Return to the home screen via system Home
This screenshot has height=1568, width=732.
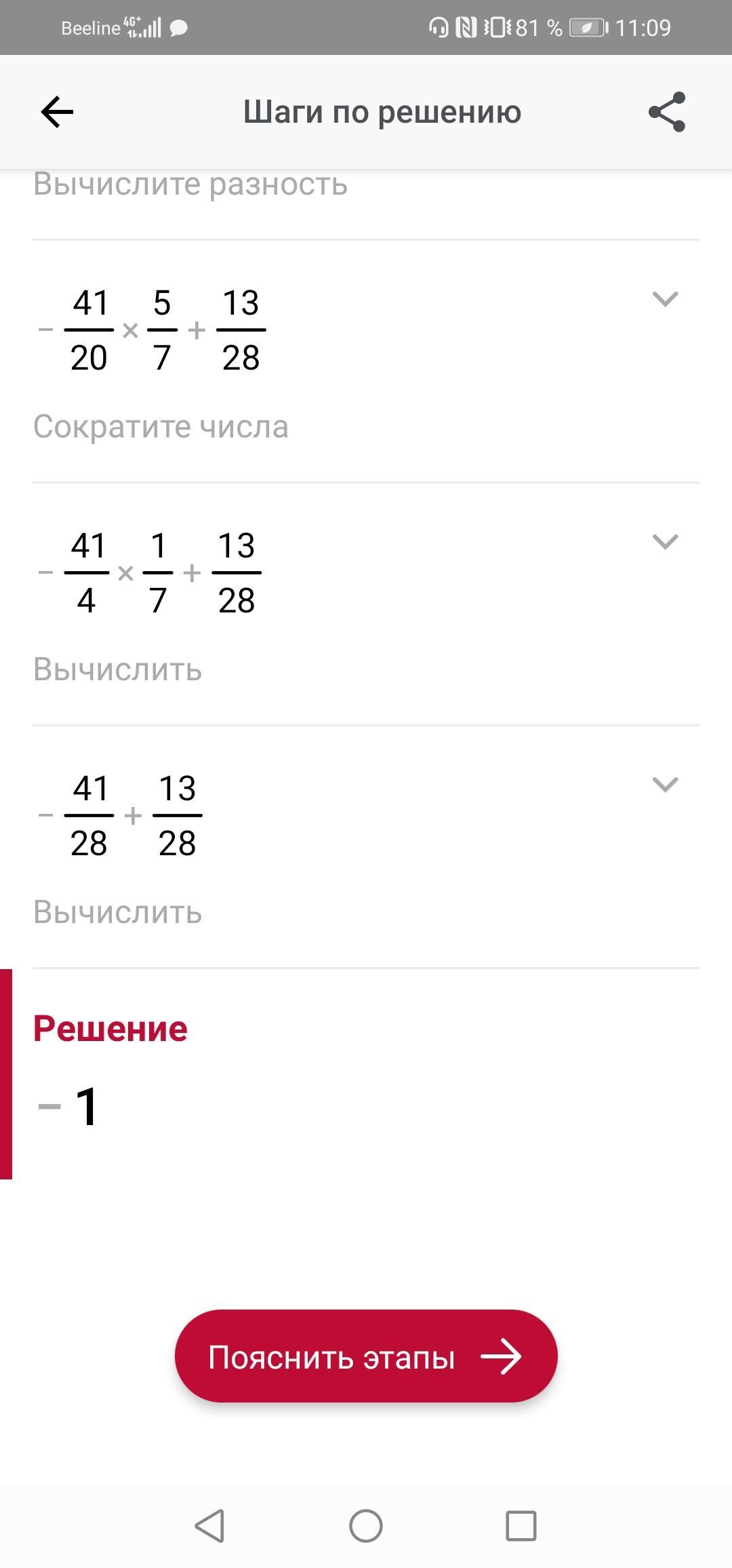(x=366, y=1527)
